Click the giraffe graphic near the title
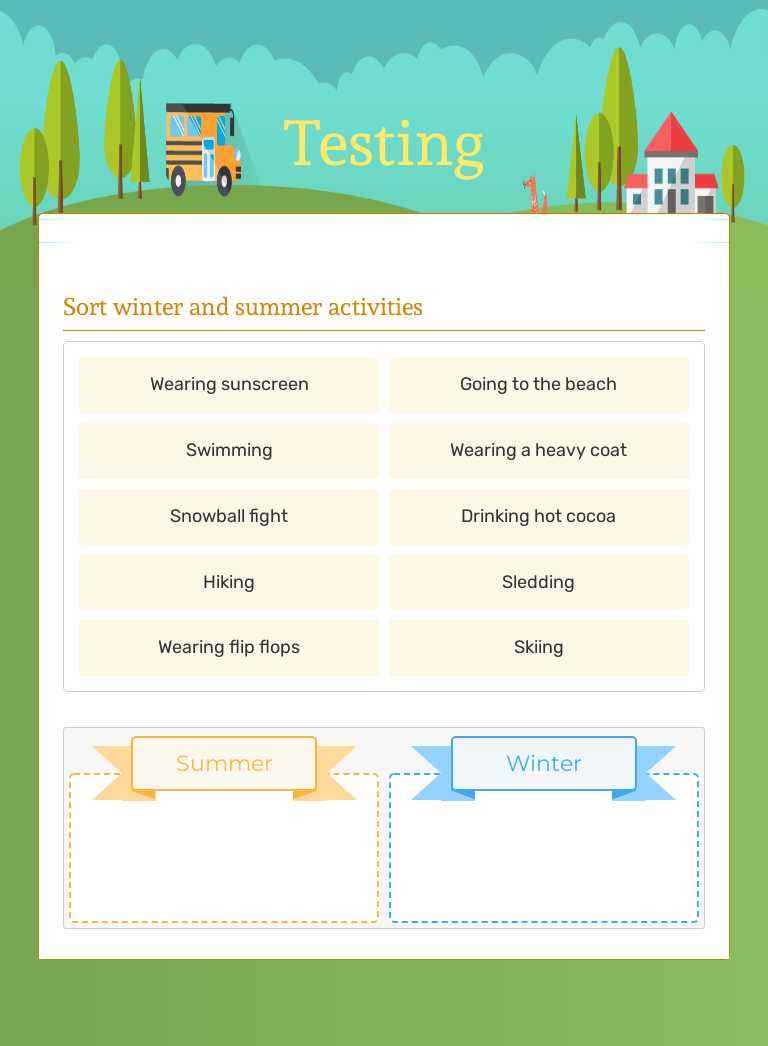 [x=532, y=190]
